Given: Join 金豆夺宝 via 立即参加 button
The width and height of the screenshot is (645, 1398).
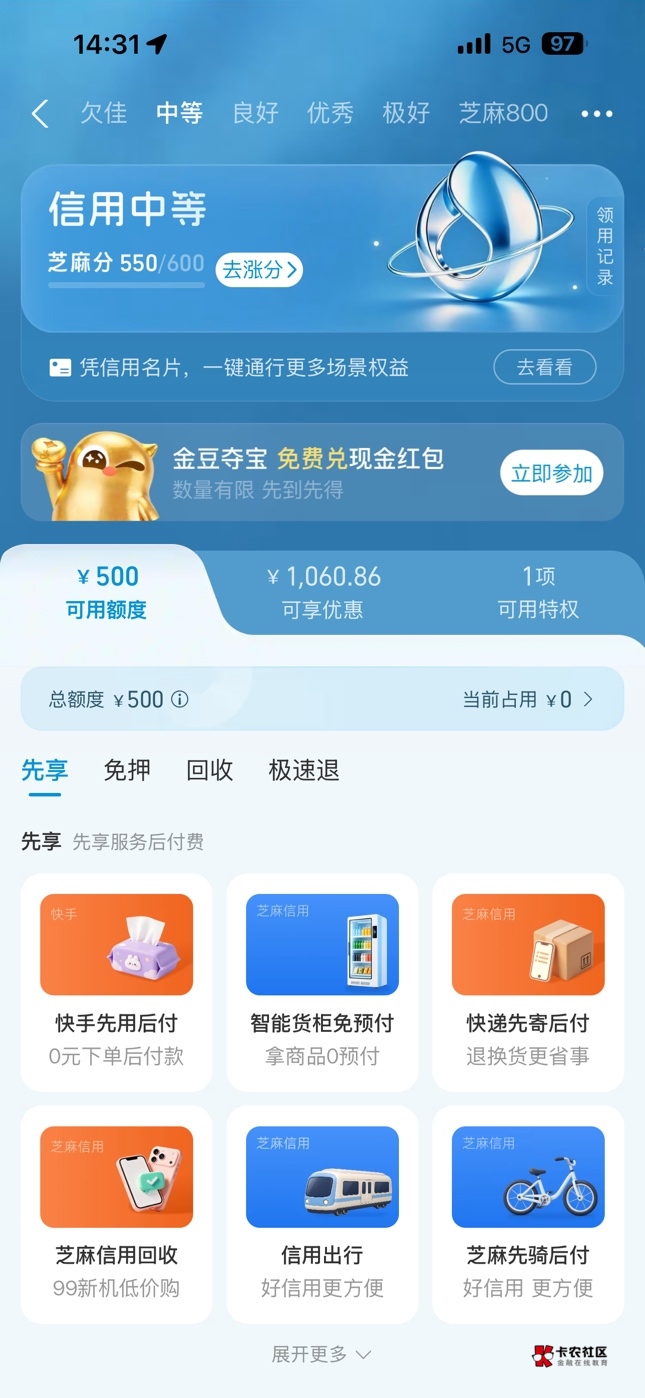Looking at the screenshot, I should pos(552,473).
